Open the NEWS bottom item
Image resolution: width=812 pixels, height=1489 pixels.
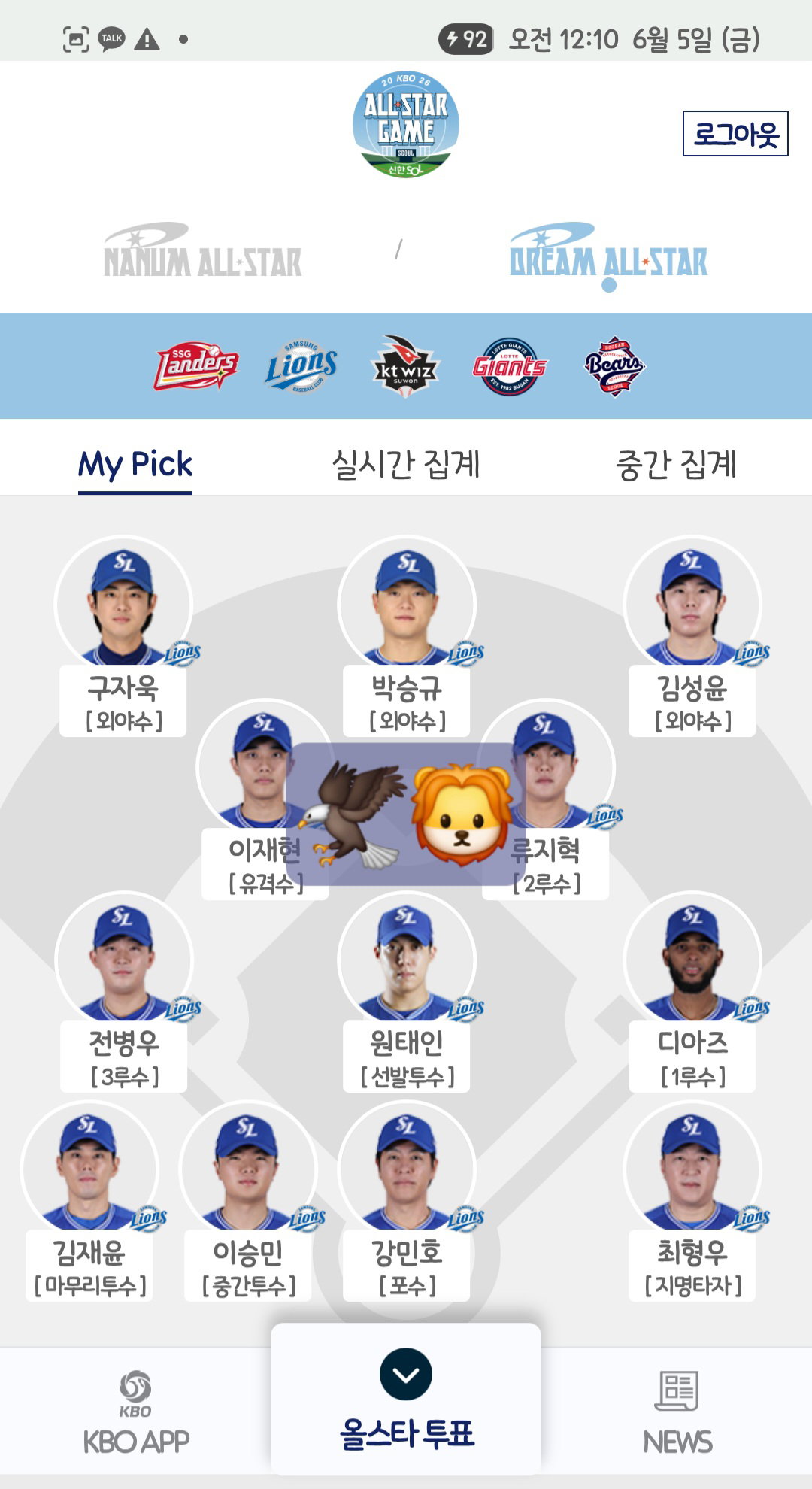coord(677,1412)
